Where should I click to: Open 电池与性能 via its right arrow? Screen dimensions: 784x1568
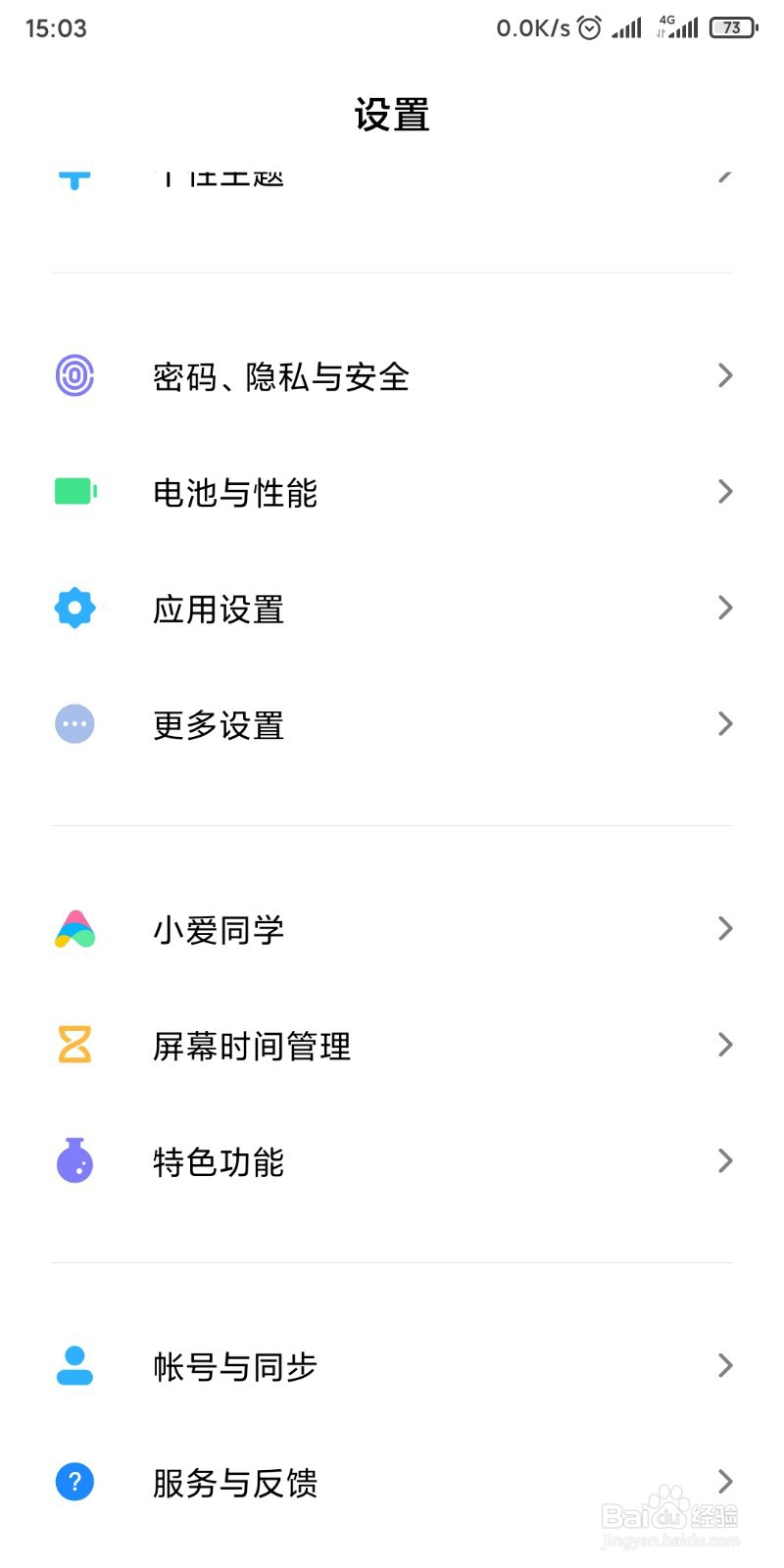pyautogui.click(x=724, y=491)
